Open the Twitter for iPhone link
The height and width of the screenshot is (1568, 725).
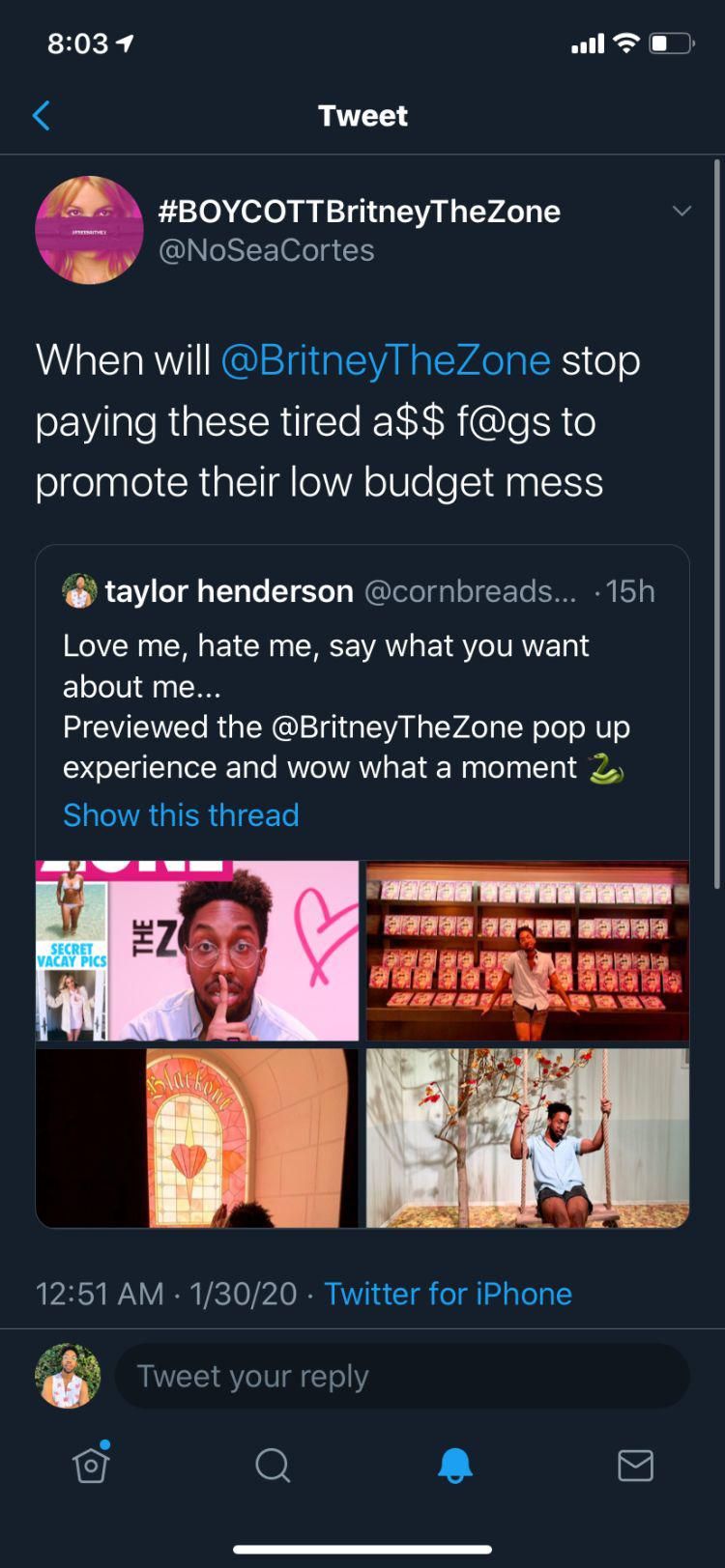click(x=448, y=1294)
